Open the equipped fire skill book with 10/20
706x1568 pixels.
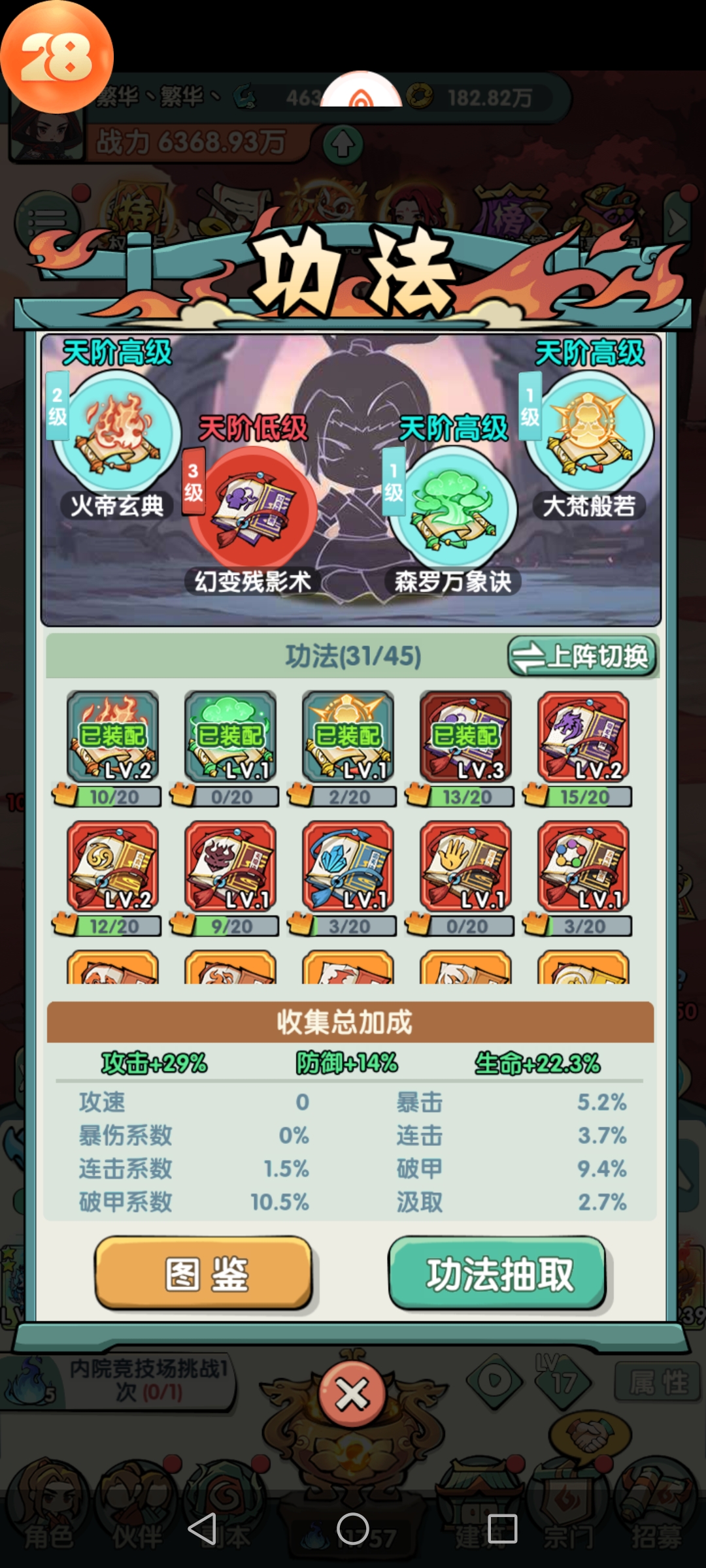[113, 737]
